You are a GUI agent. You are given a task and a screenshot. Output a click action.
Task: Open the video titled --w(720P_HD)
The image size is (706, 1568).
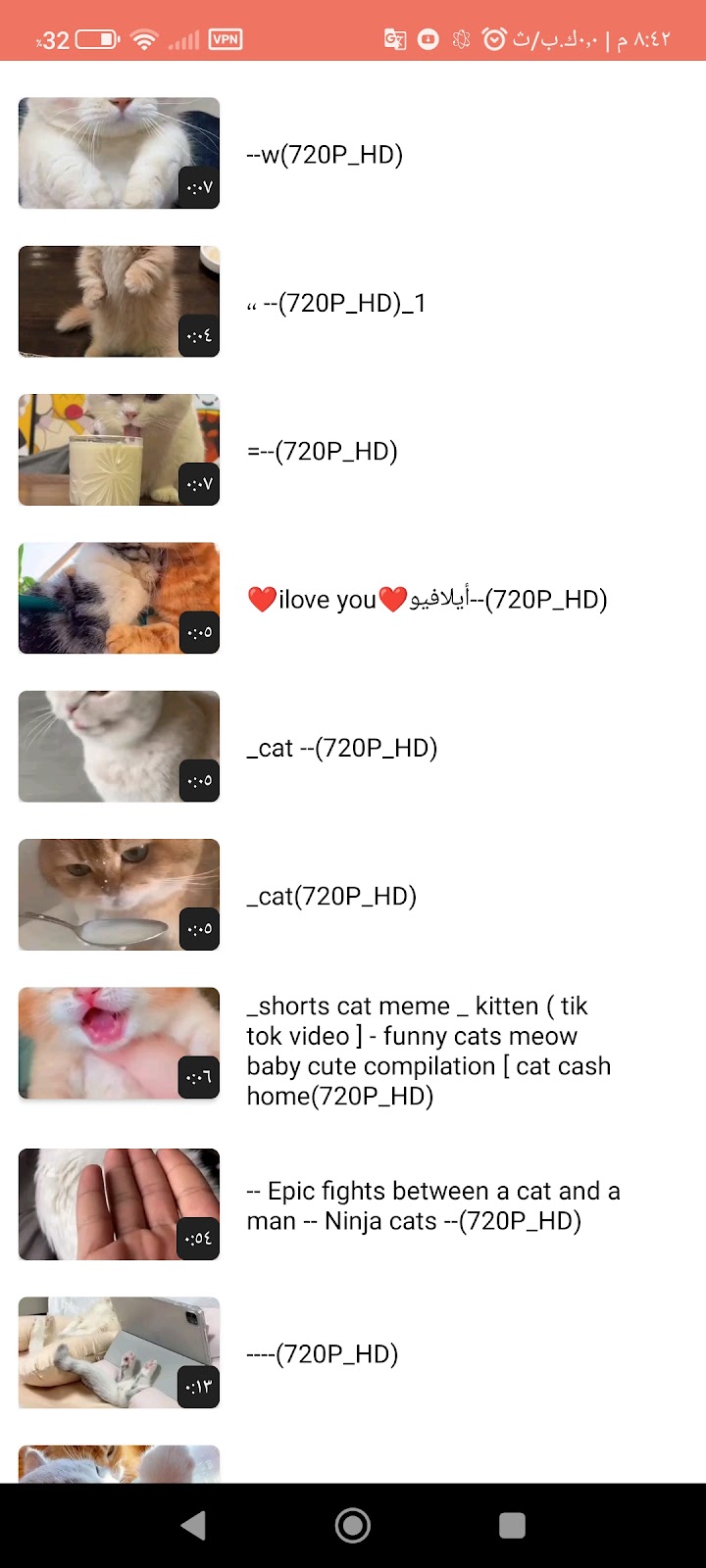[x=324, y=155]
